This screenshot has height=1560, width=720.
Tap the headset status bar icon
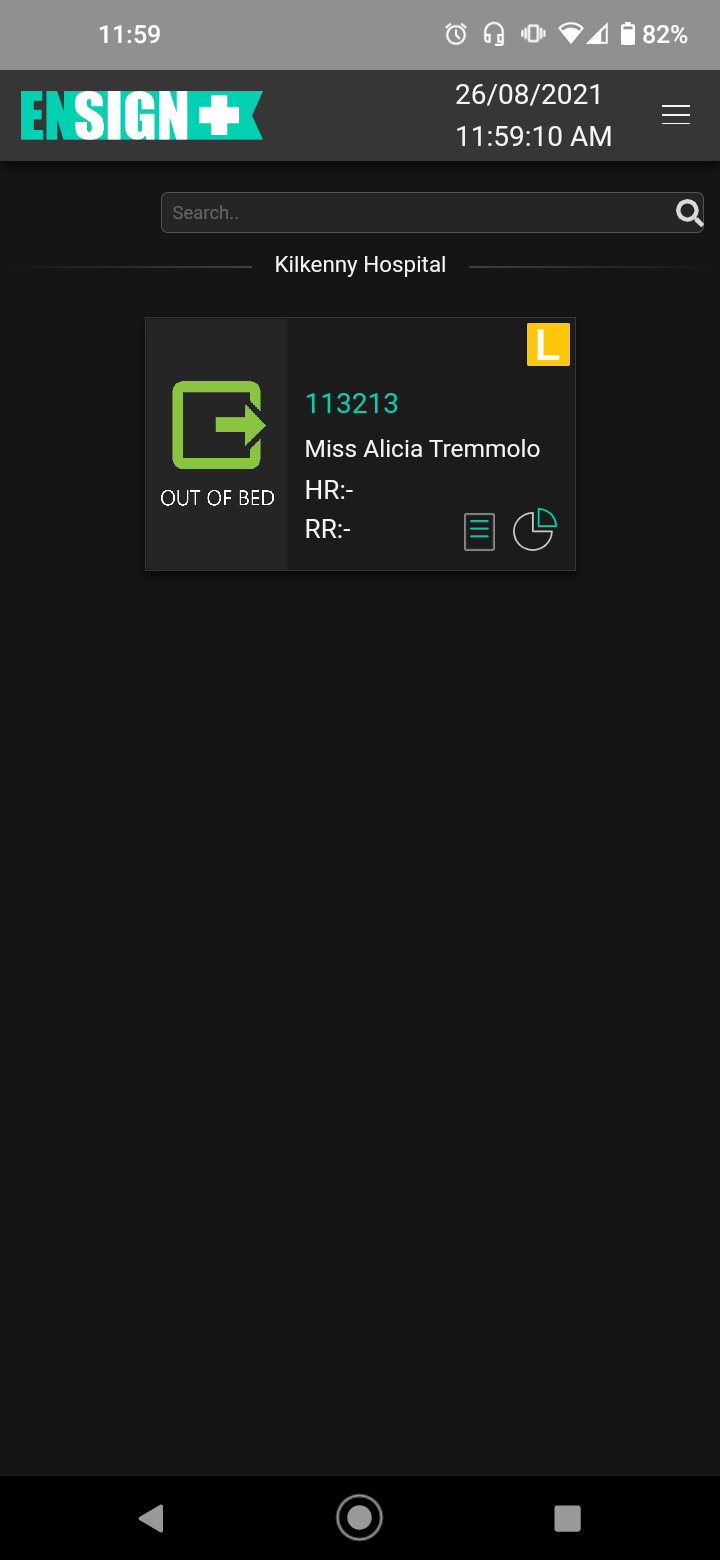[495, 33]
